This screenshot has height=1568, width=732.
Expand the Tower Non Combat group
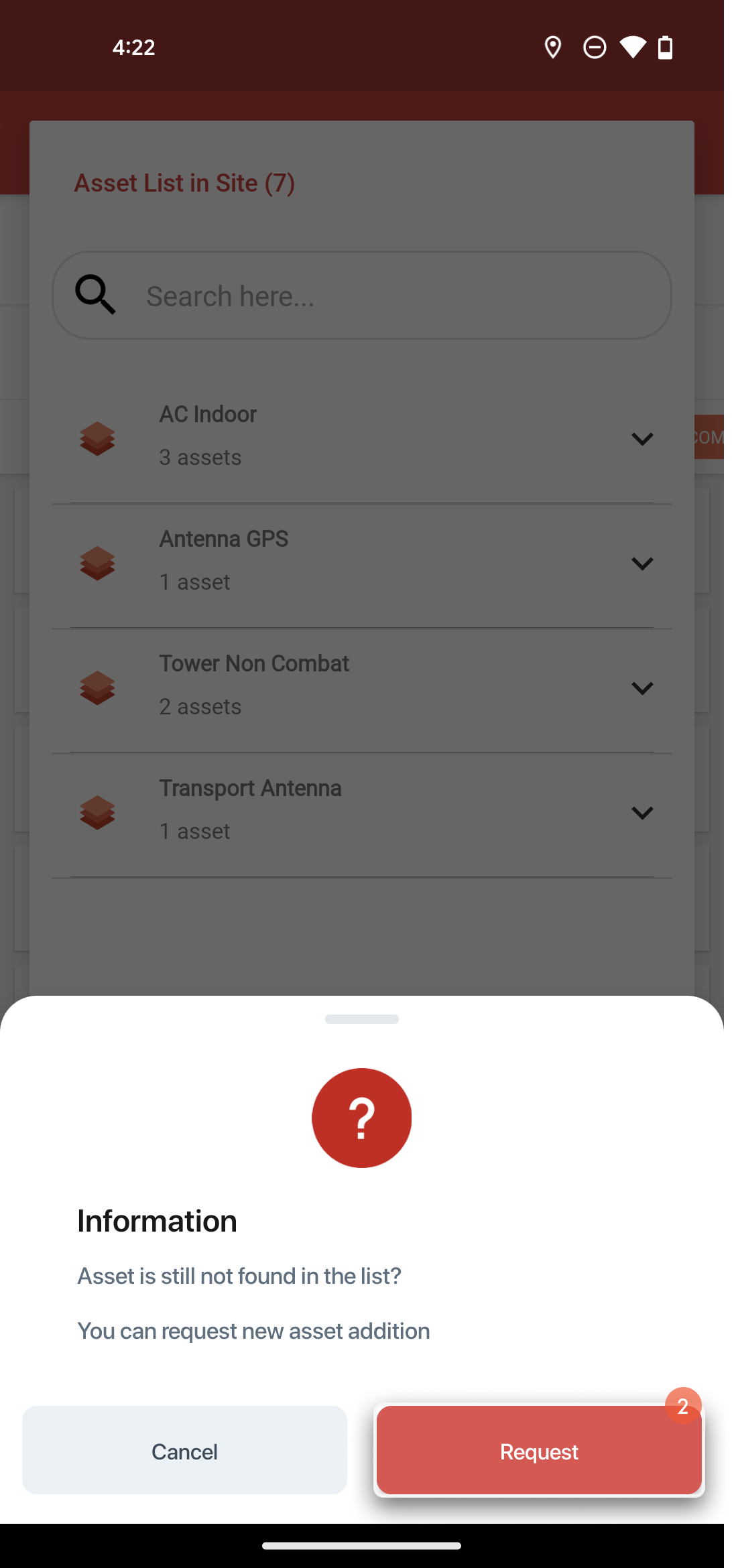click(642, 688)
